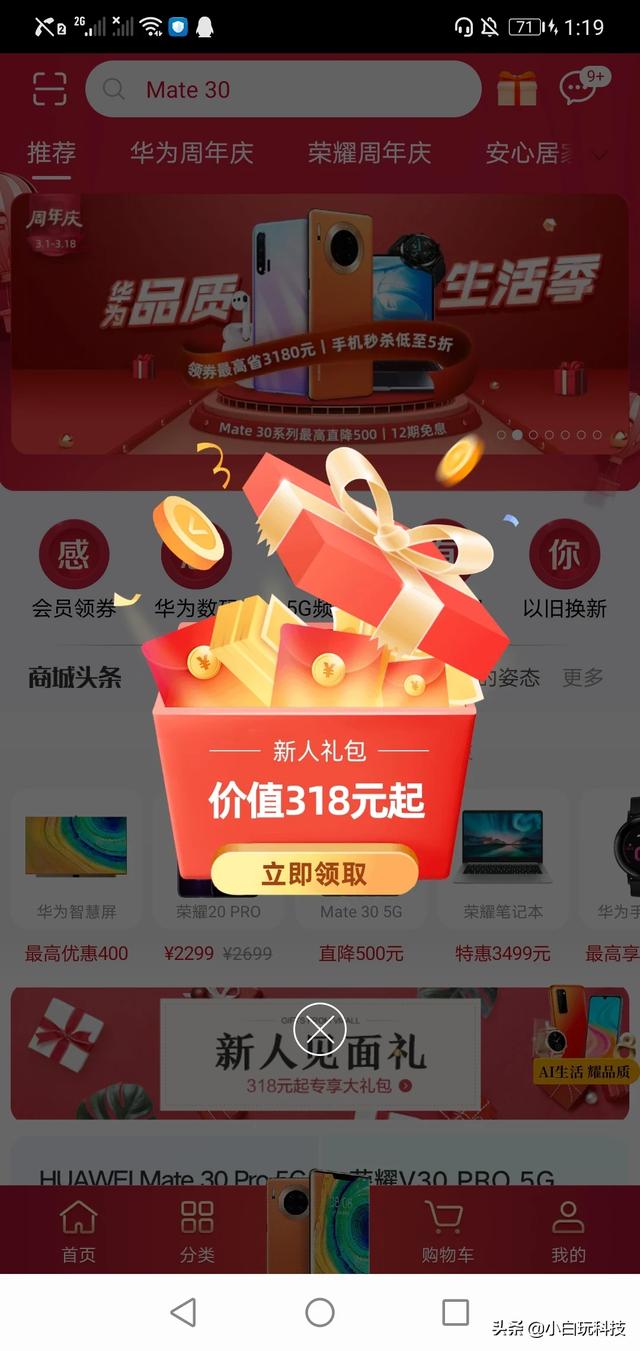640x1351 pixels.
Task: Open the gift box icon in top bar
Action: pos(517,89)
